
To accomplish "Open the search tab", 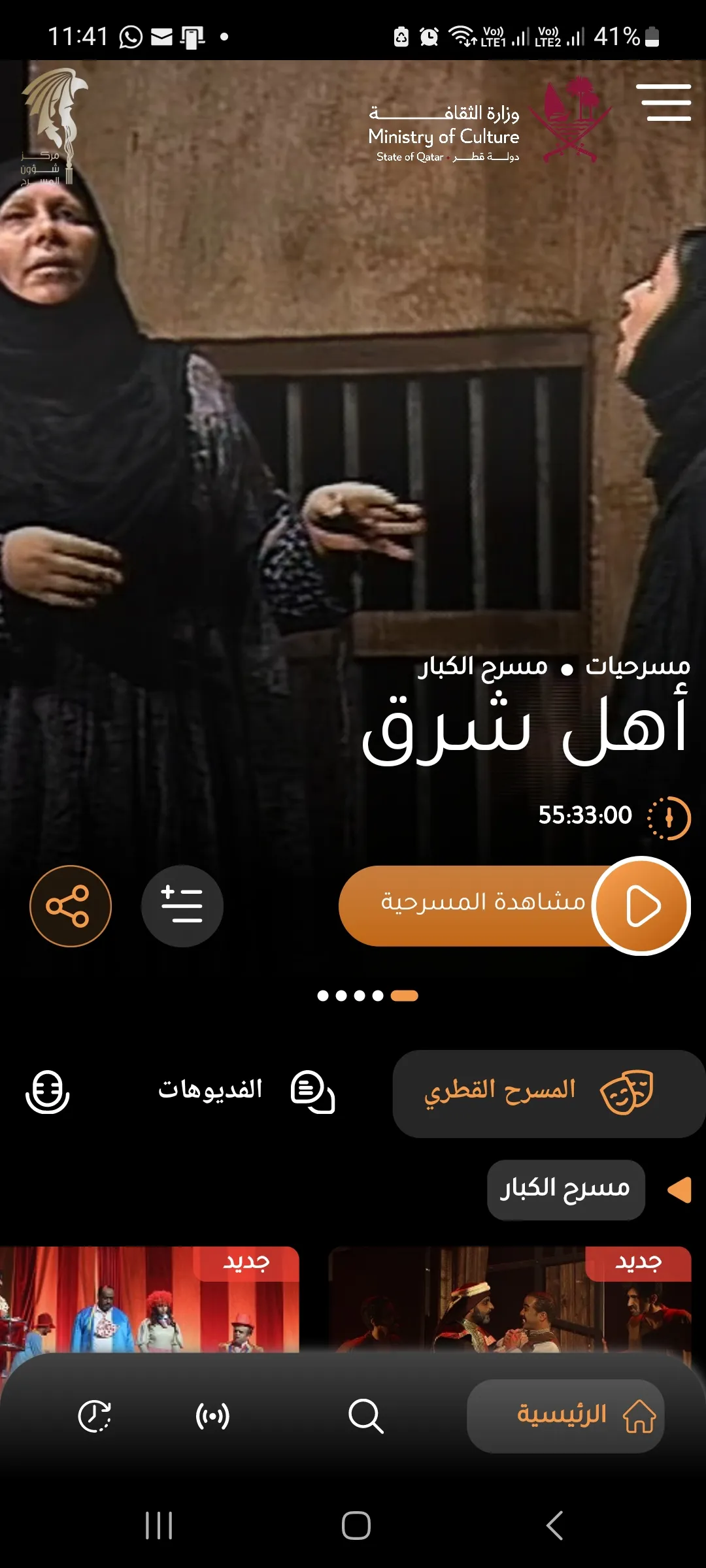I will 365,1416.
